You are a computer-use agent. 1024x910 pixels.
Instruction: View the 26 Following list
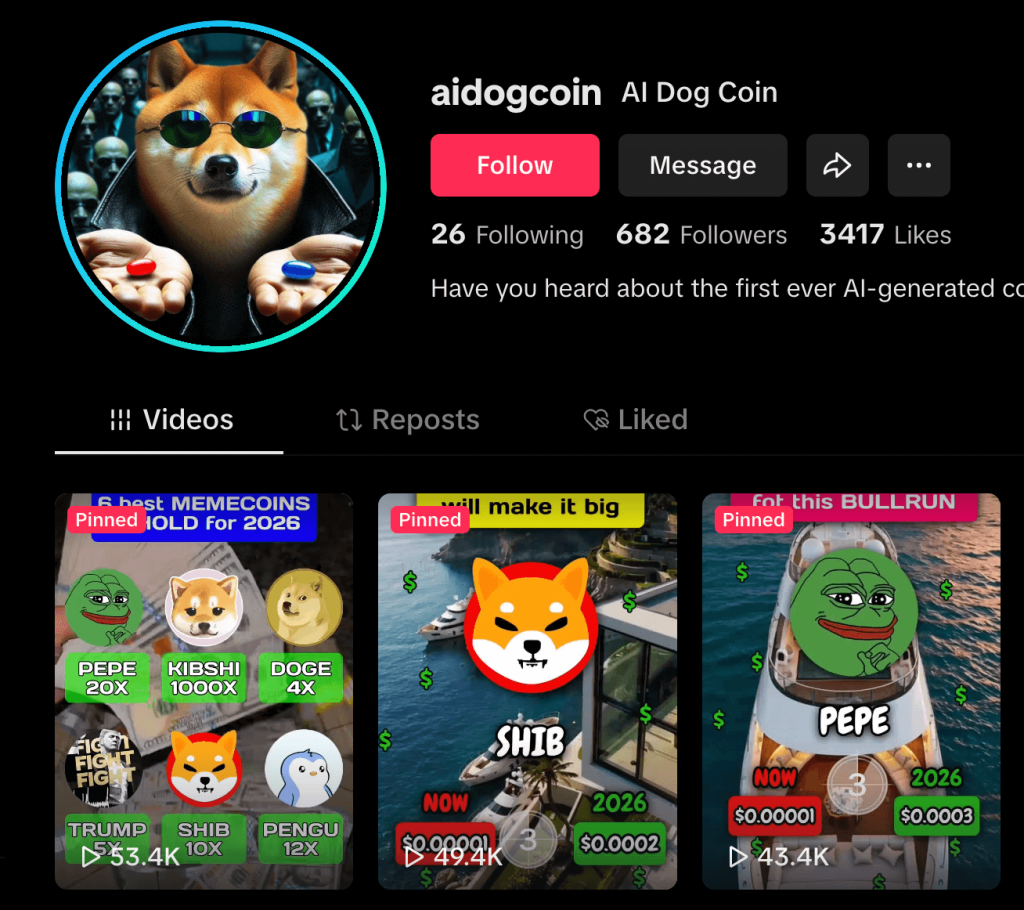[507, 235]
